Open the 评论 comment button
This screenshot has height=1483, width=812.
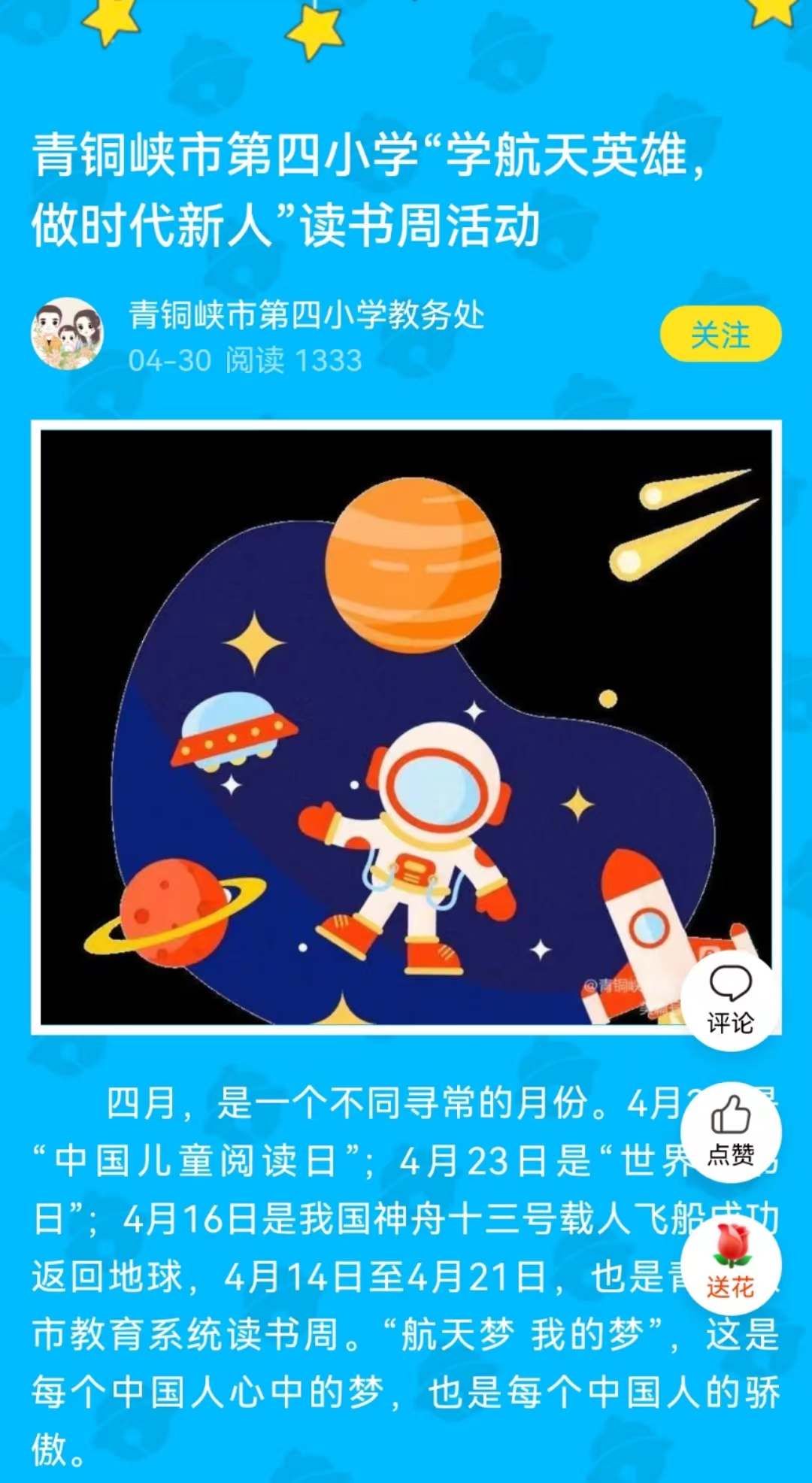pos(730,1000)
